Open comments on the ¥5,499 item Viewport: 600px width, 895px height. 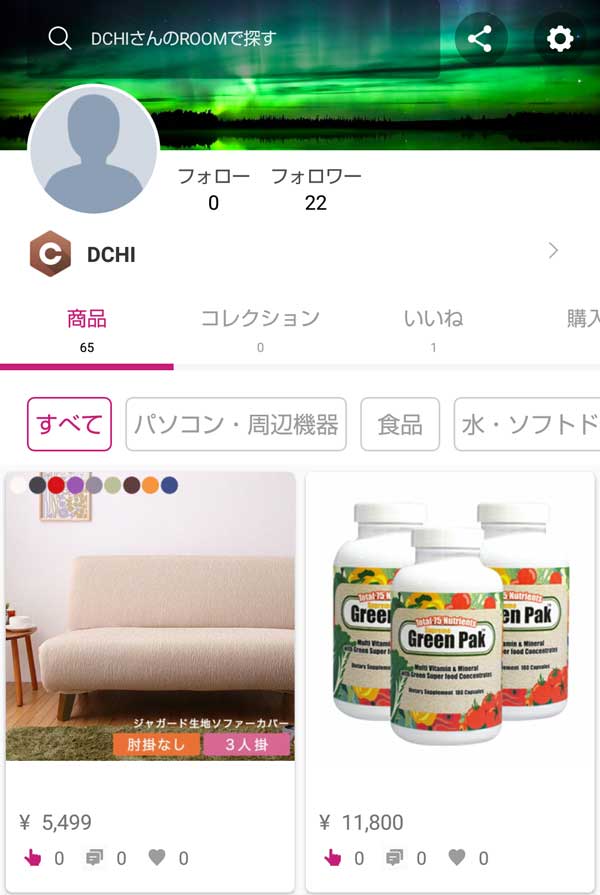click(94, 858)
